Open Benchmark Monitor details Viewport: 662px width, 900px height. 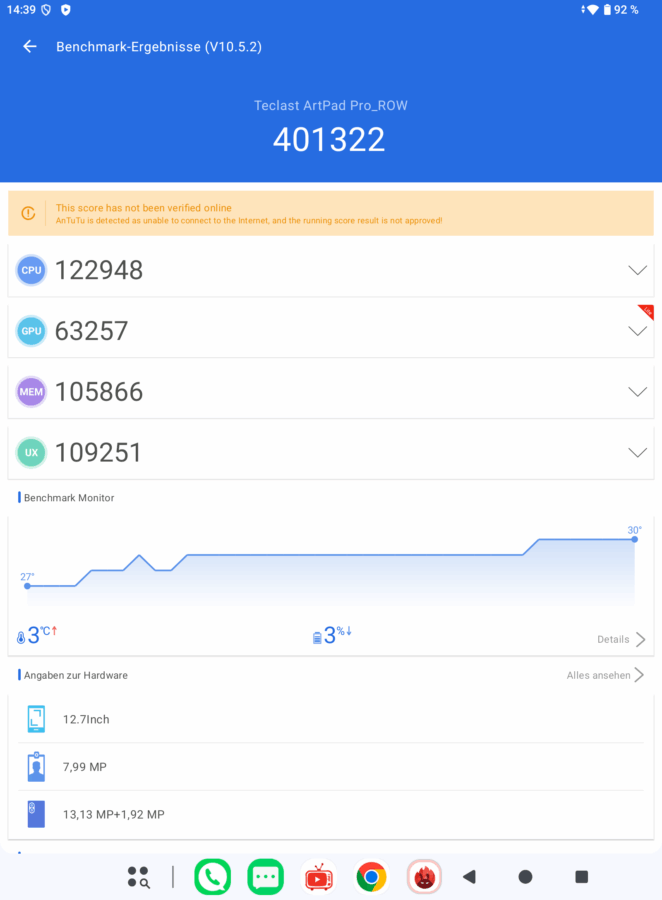click(621, 640)
